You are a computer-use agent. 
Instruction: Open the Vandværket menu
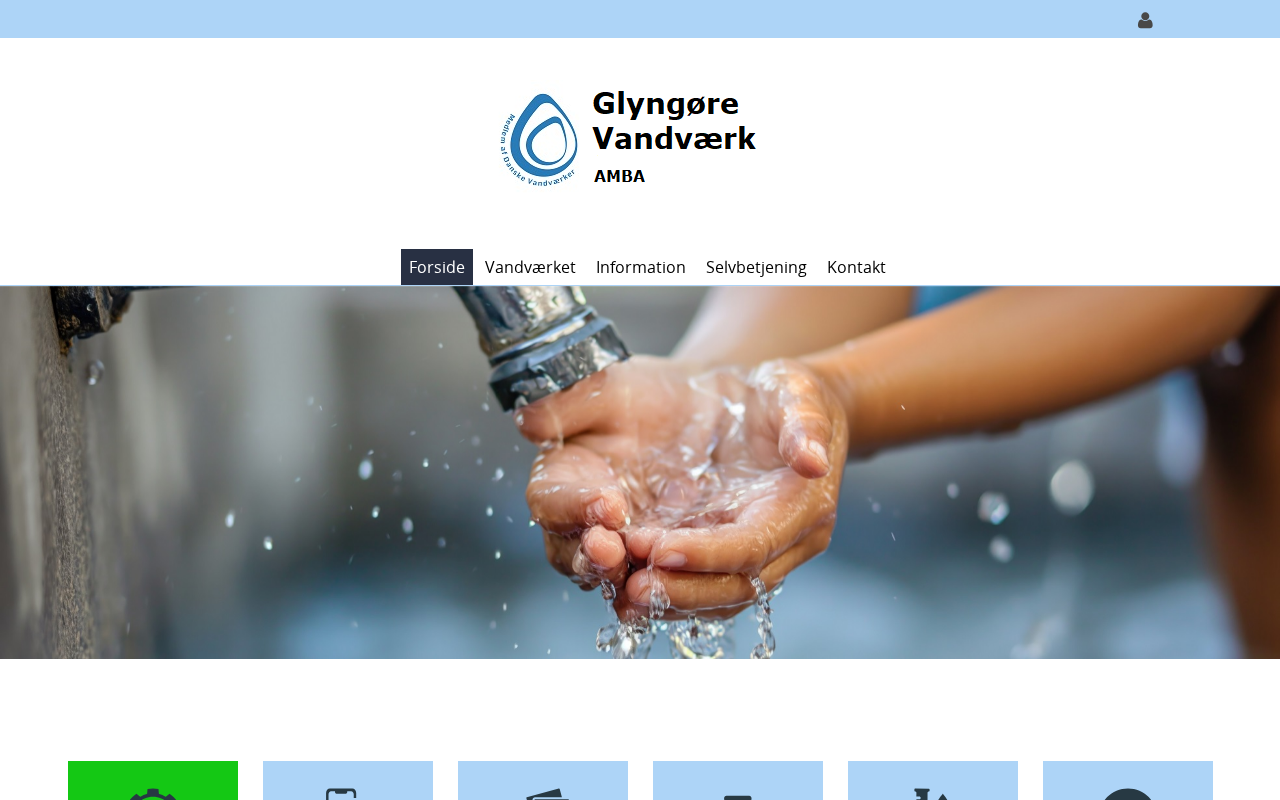point(530,267)
